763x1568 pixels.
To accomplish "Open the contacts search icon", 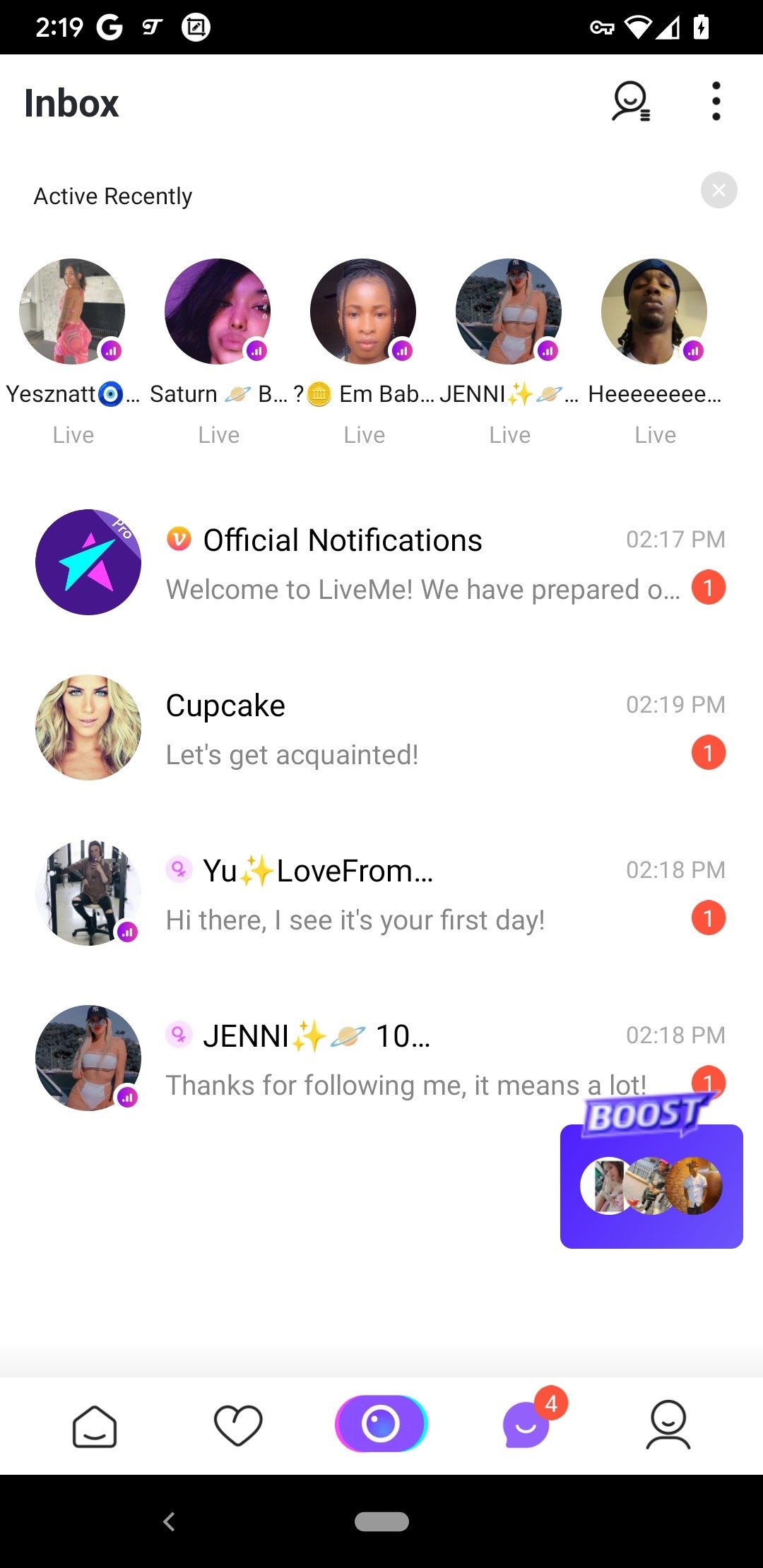I will (631, 102).
